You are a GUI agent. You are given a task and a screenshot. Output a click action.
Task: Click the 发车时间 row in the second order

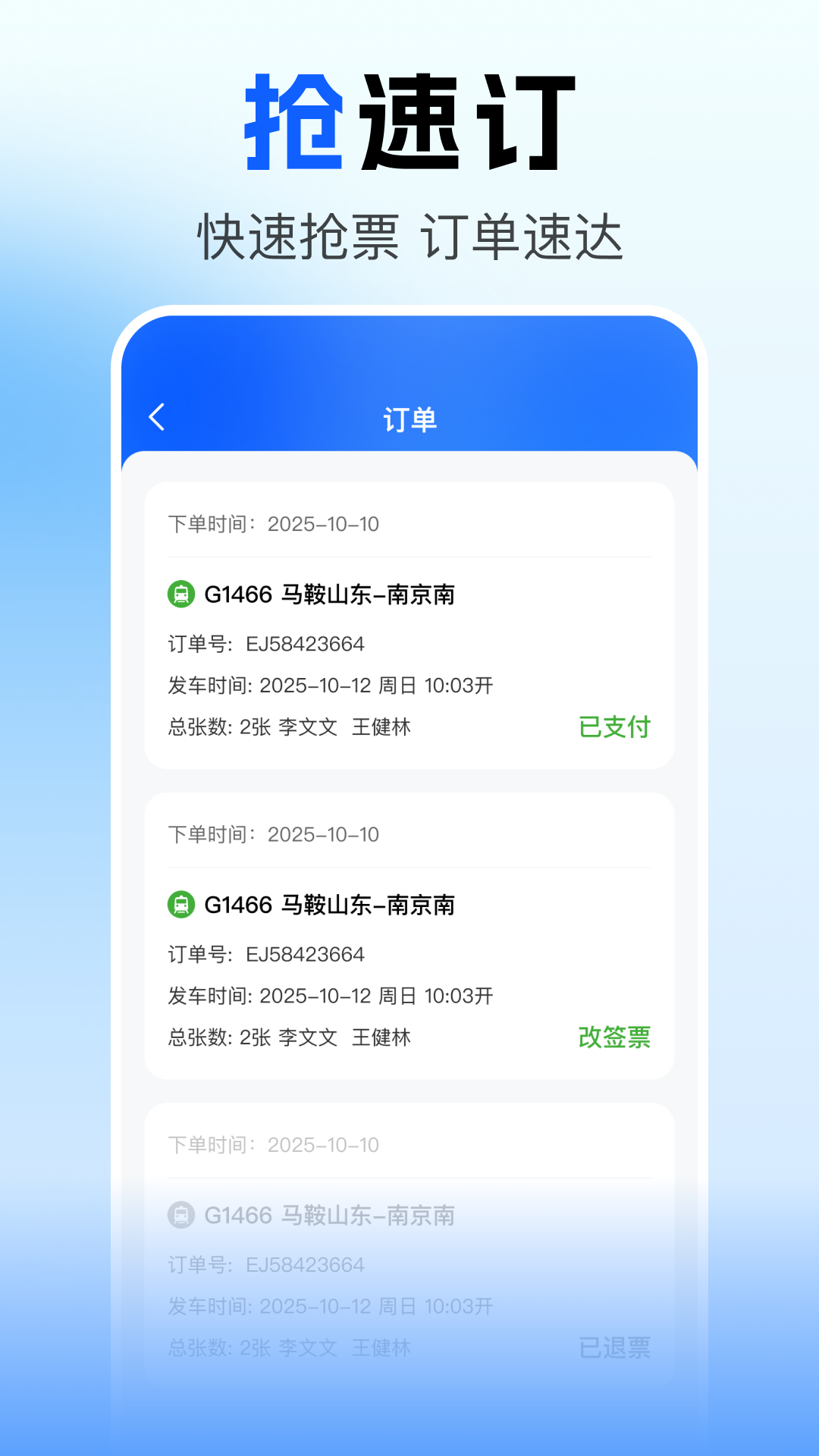(330, 994)
